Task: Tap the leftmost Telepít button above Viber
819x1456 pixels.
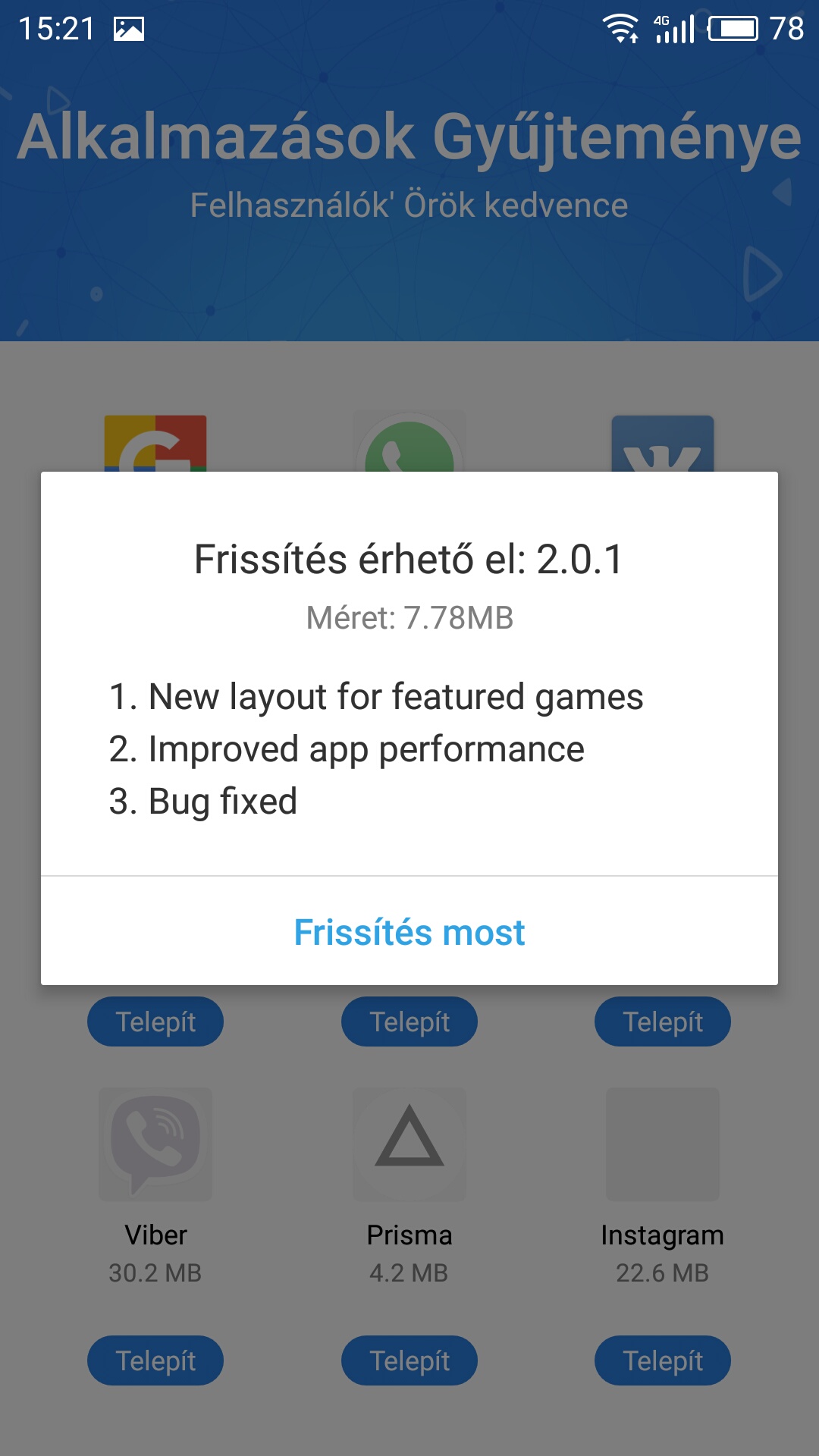Action: click(x=155, y=1021)
